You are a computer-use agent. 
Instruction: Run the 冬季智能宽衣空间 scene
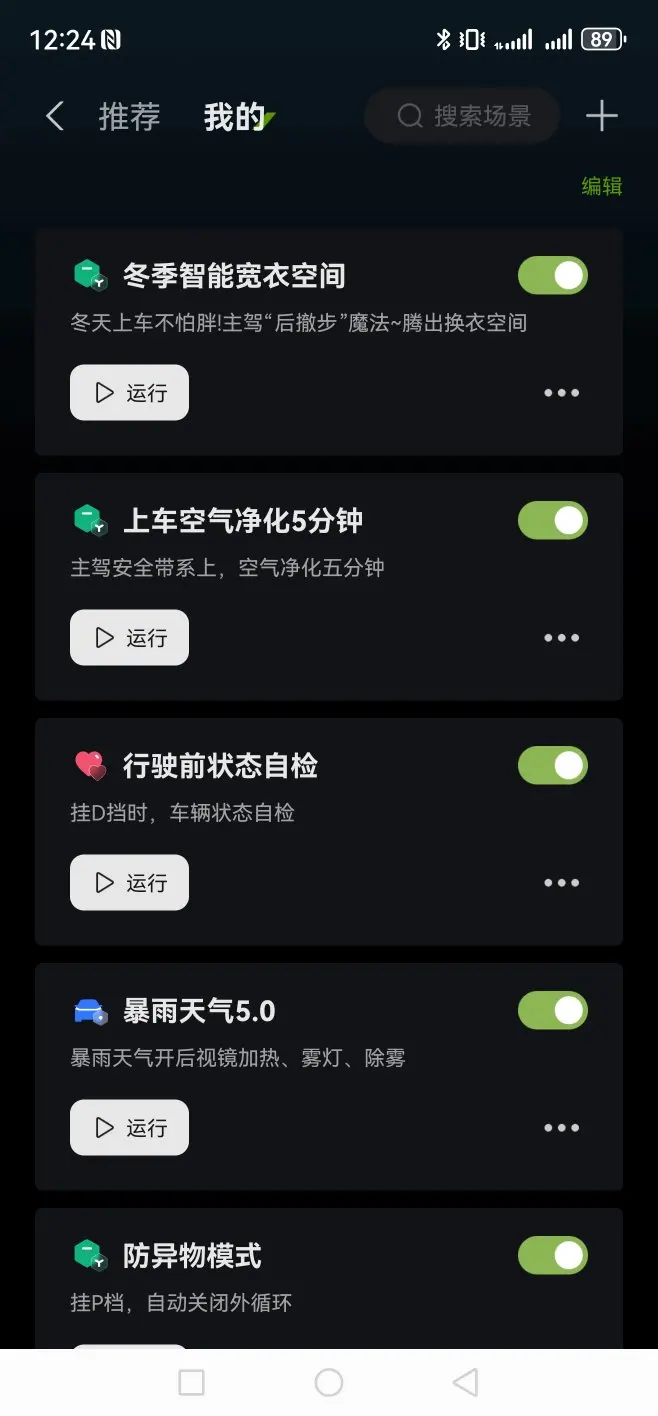pyautogui.click(x=129, y=393)
